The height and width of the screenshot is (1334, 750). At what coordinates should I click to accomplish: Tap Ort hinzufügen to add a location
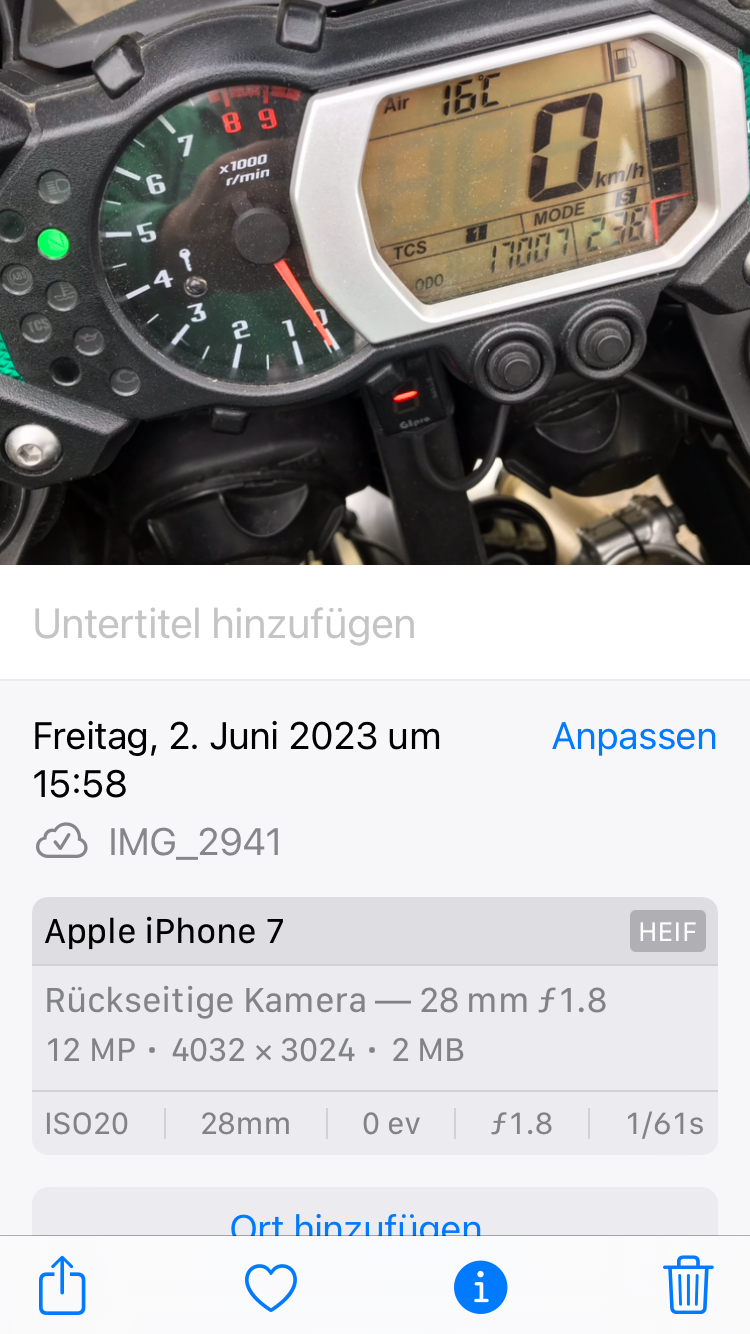(x=356, y=1222)
